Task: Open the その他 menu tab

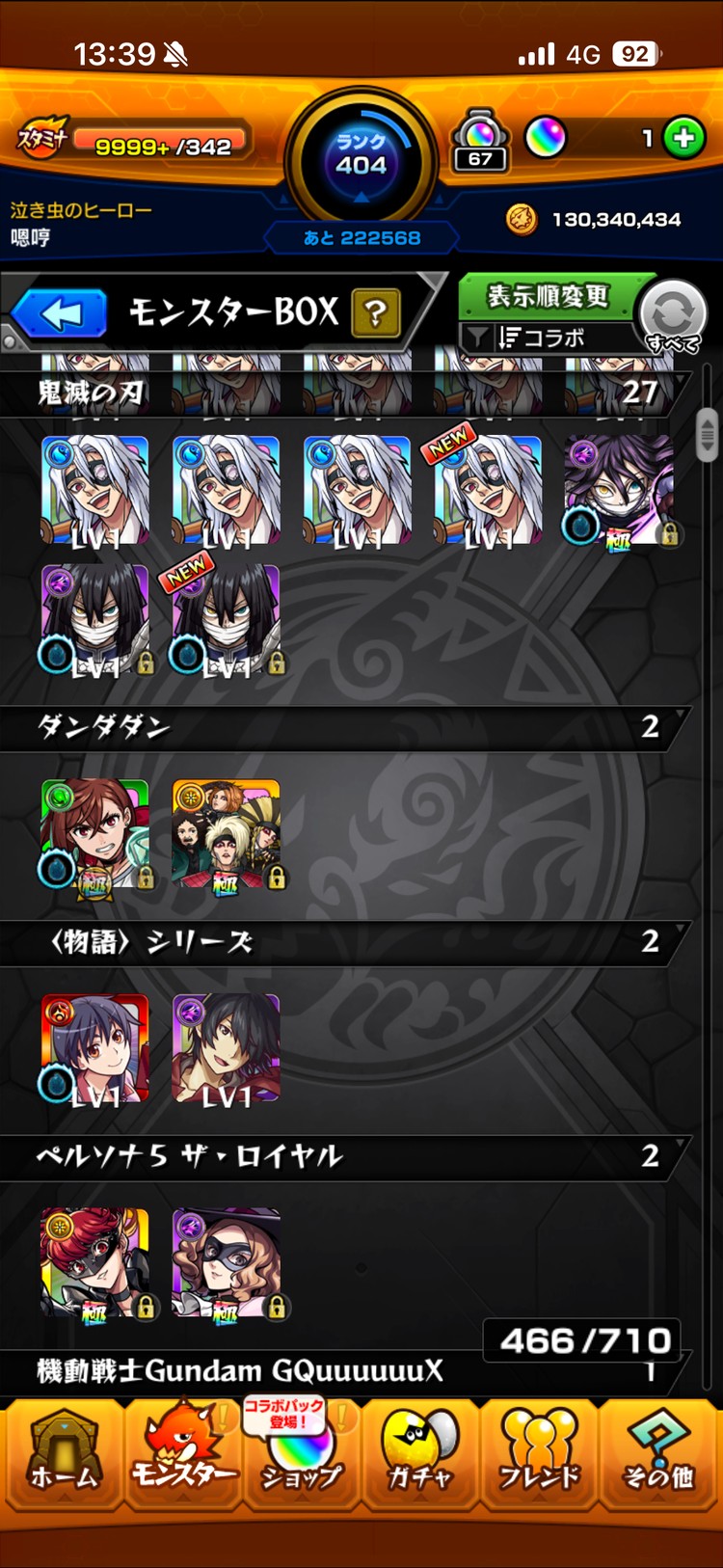Action: pyautogui.click(x=658, y=1454)
